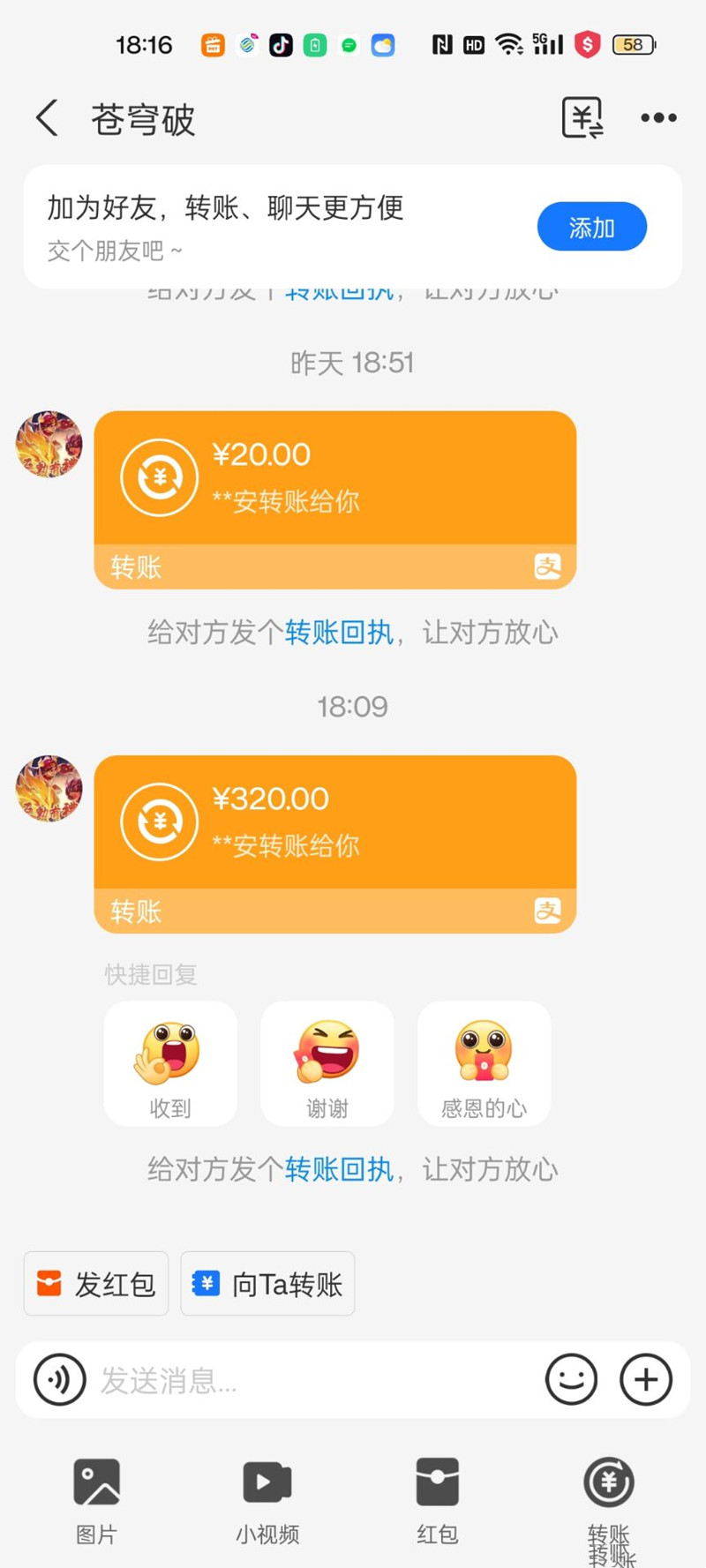Viewport: 706px width, 1568px height.
Task: Open the transfer records icon
Action: coord(582,118)
